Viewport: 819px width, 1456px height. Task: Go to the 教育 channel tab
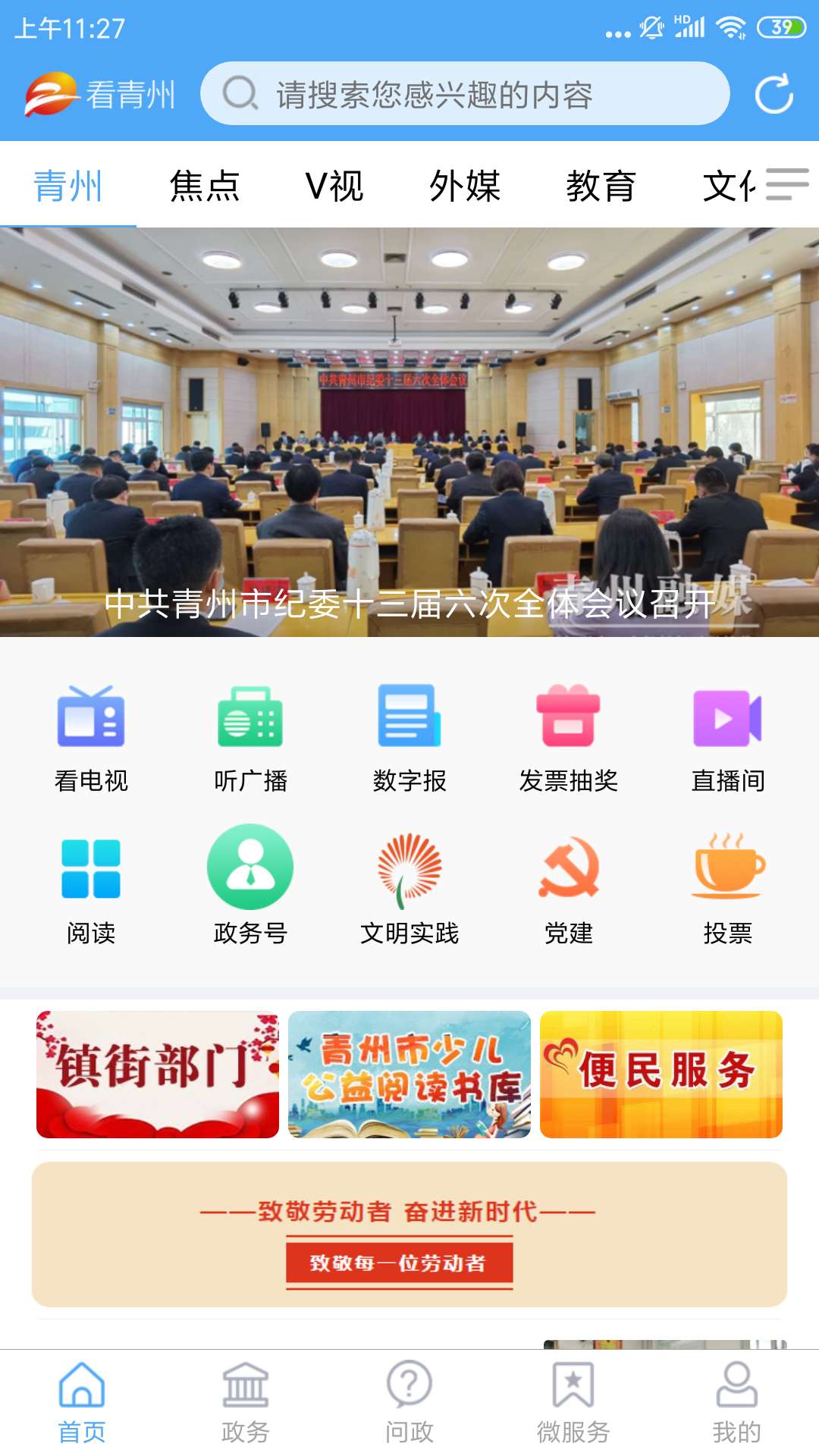(x=601, y=186)
